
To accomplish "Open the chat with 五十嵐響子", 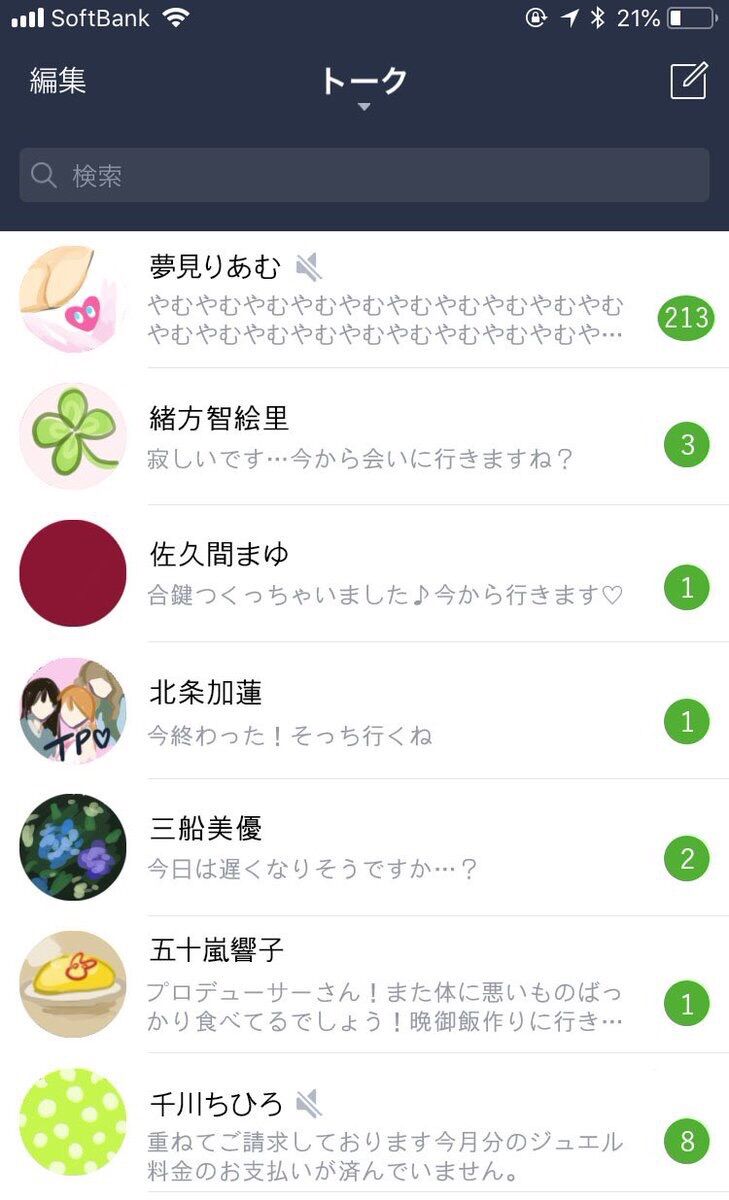I will (x=385, y=985).
